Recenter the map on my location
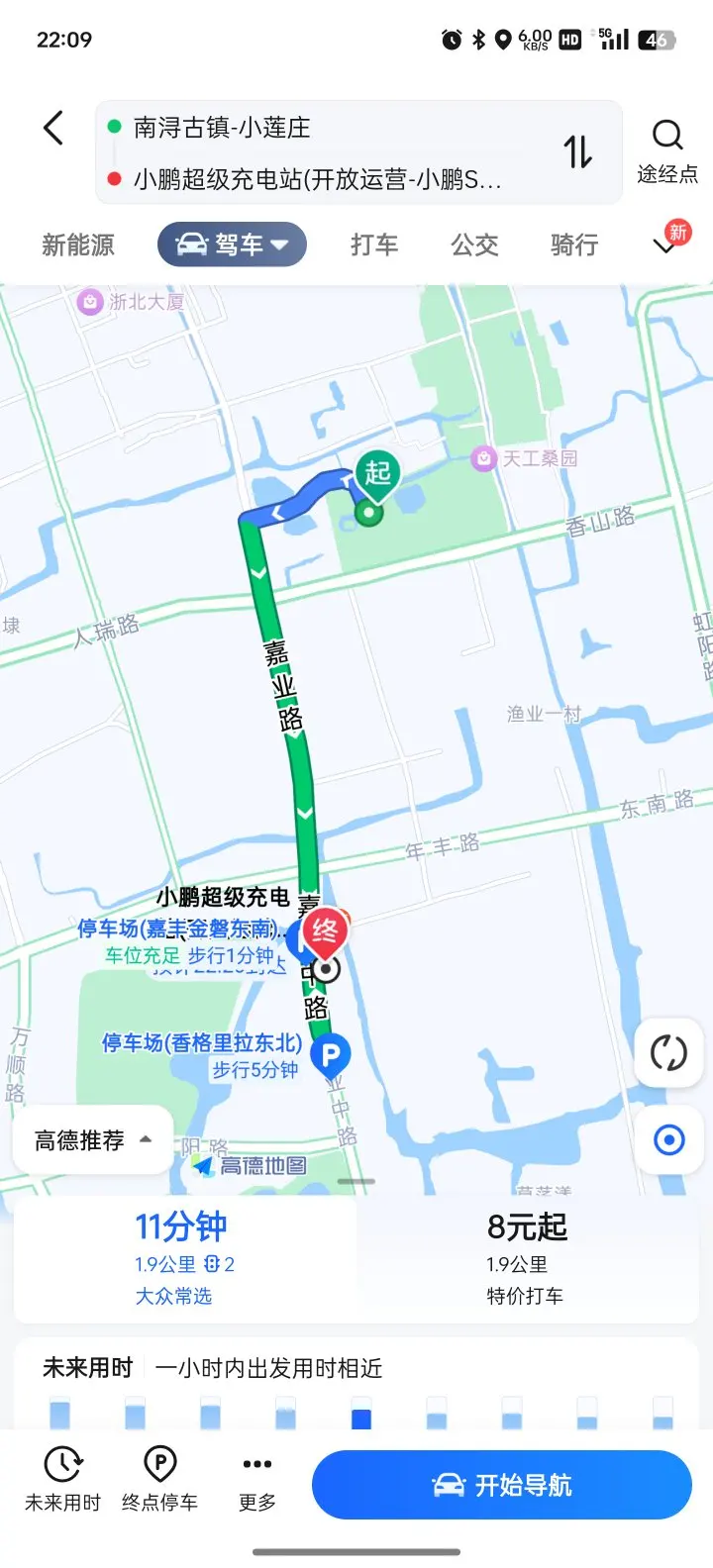Screen dimensions: 713x1568 coord(668,1140)
